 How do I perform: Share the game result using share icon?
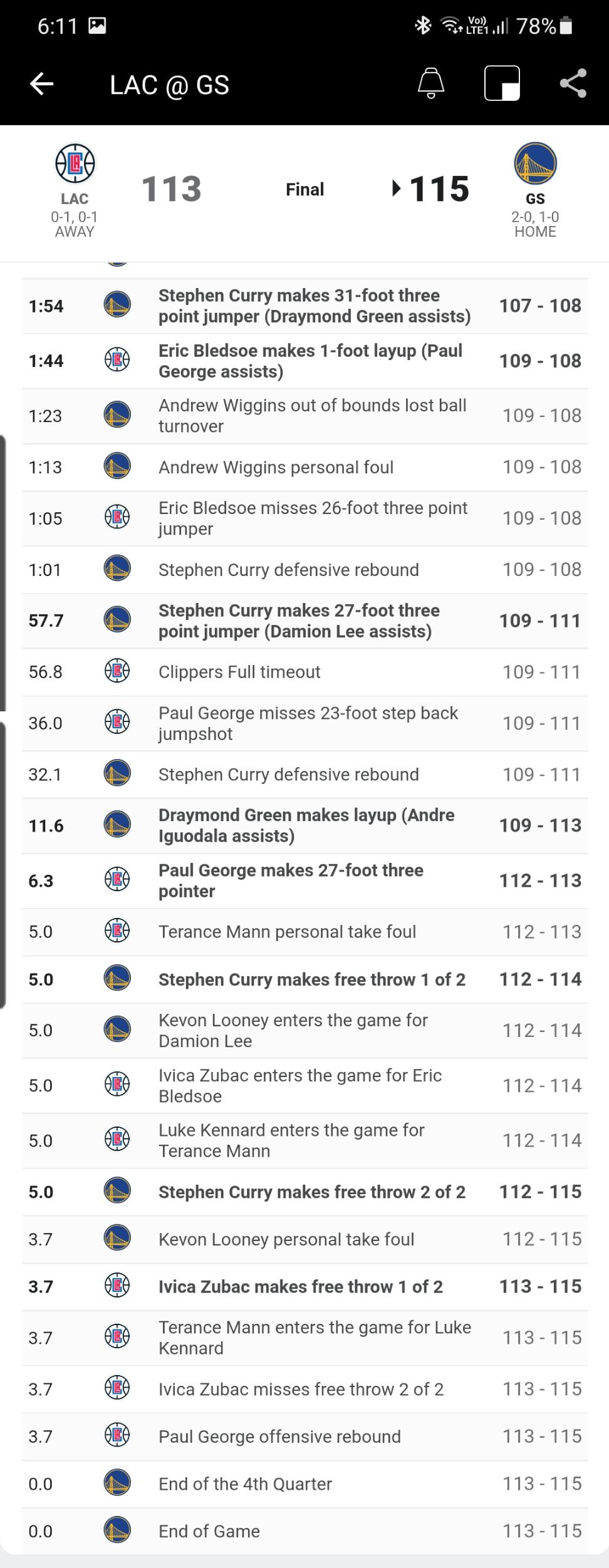pyautogui.click(x=573, y=85)
